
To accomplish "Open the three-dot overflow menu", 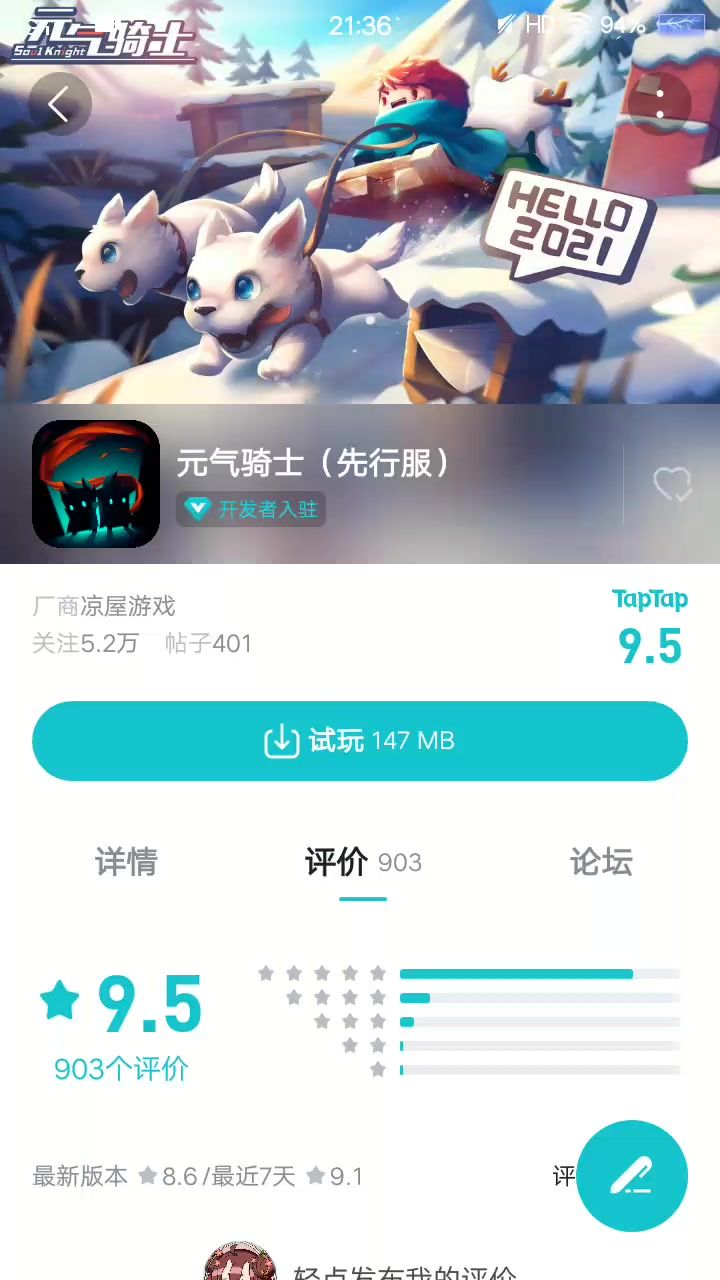I will [660, 103].
